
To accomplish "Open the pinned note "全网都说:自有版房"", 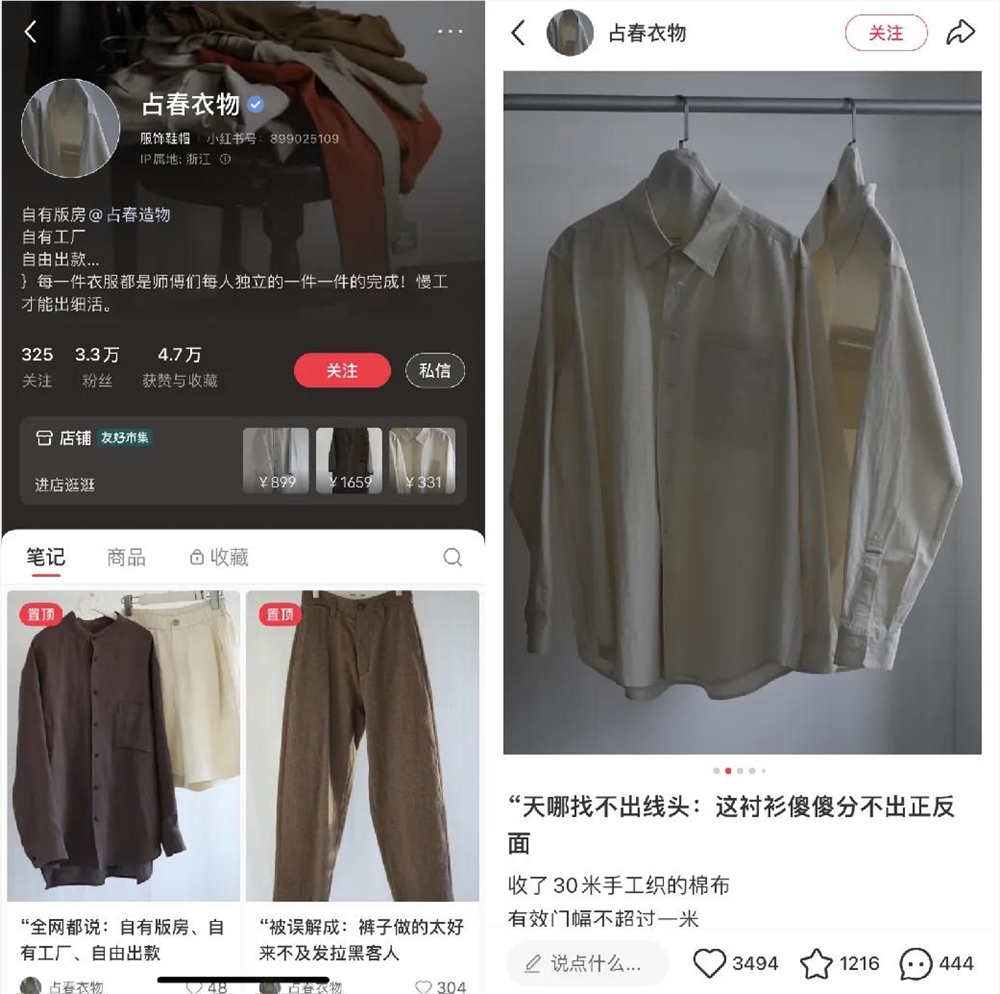I will click(x=124, y=760).
